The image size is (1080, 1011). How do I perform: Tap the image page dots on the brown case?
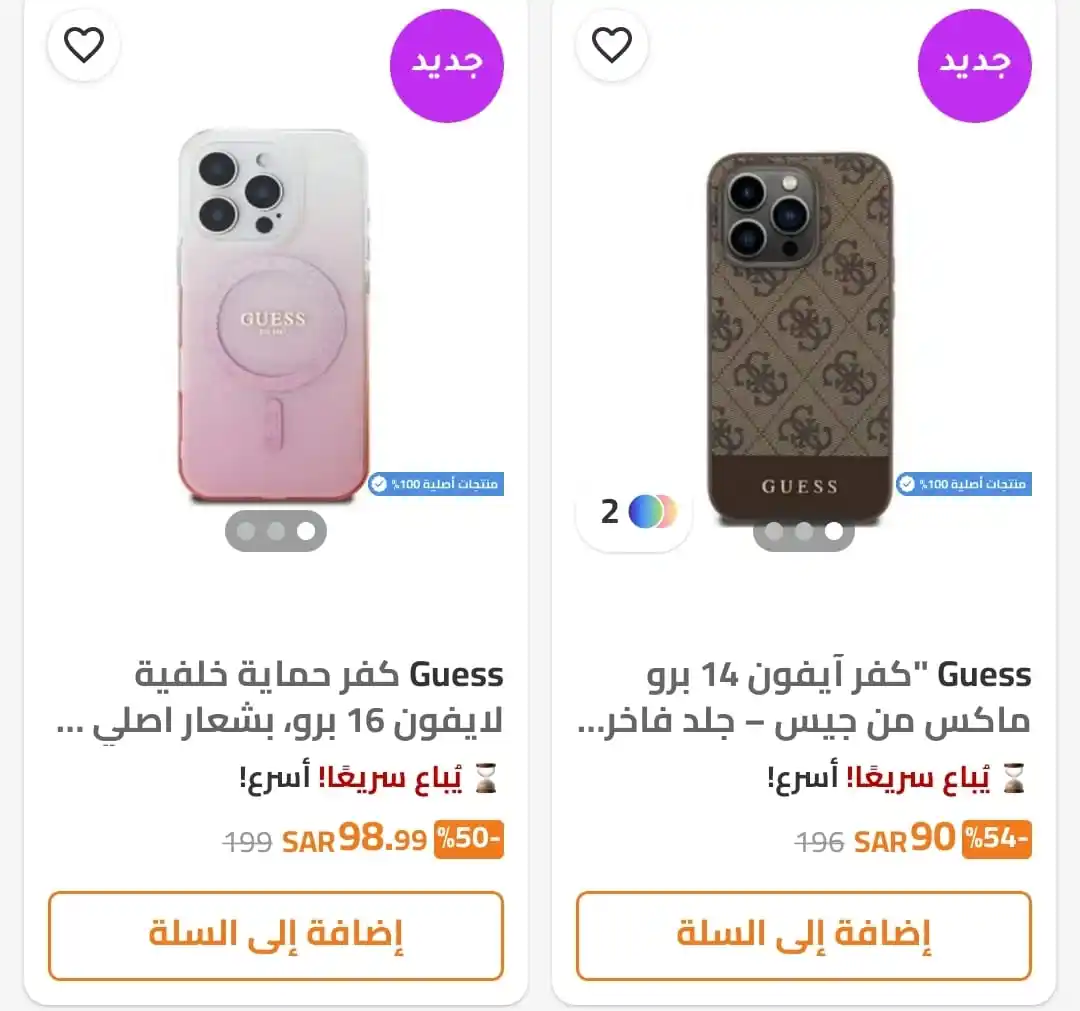(x=804, y=531)
